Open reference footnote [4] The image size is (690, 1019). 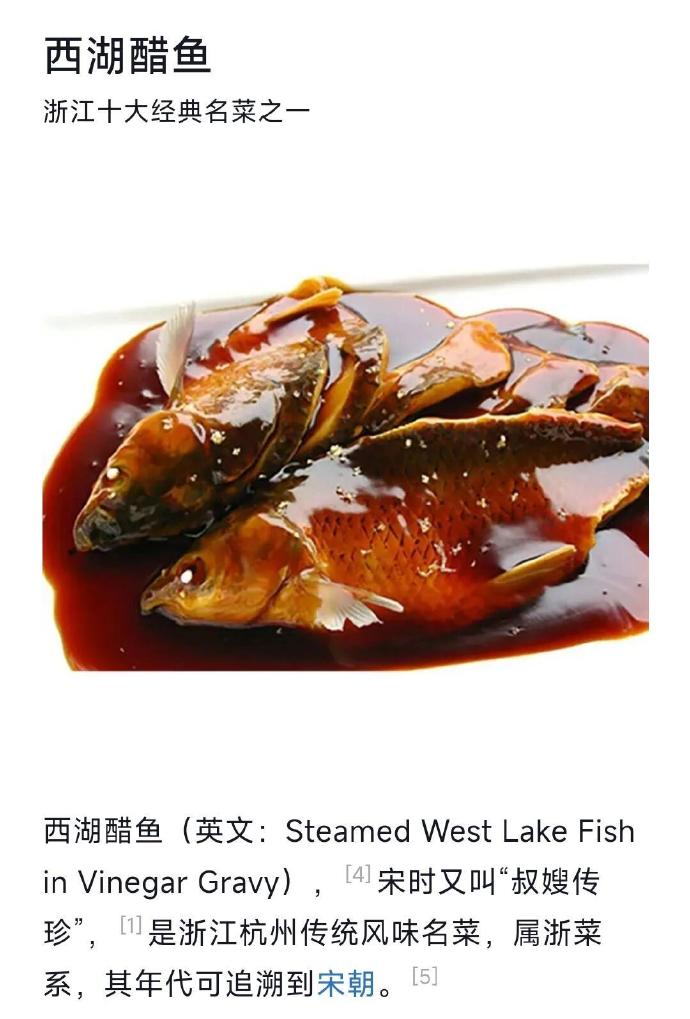(x=358, y=874)
